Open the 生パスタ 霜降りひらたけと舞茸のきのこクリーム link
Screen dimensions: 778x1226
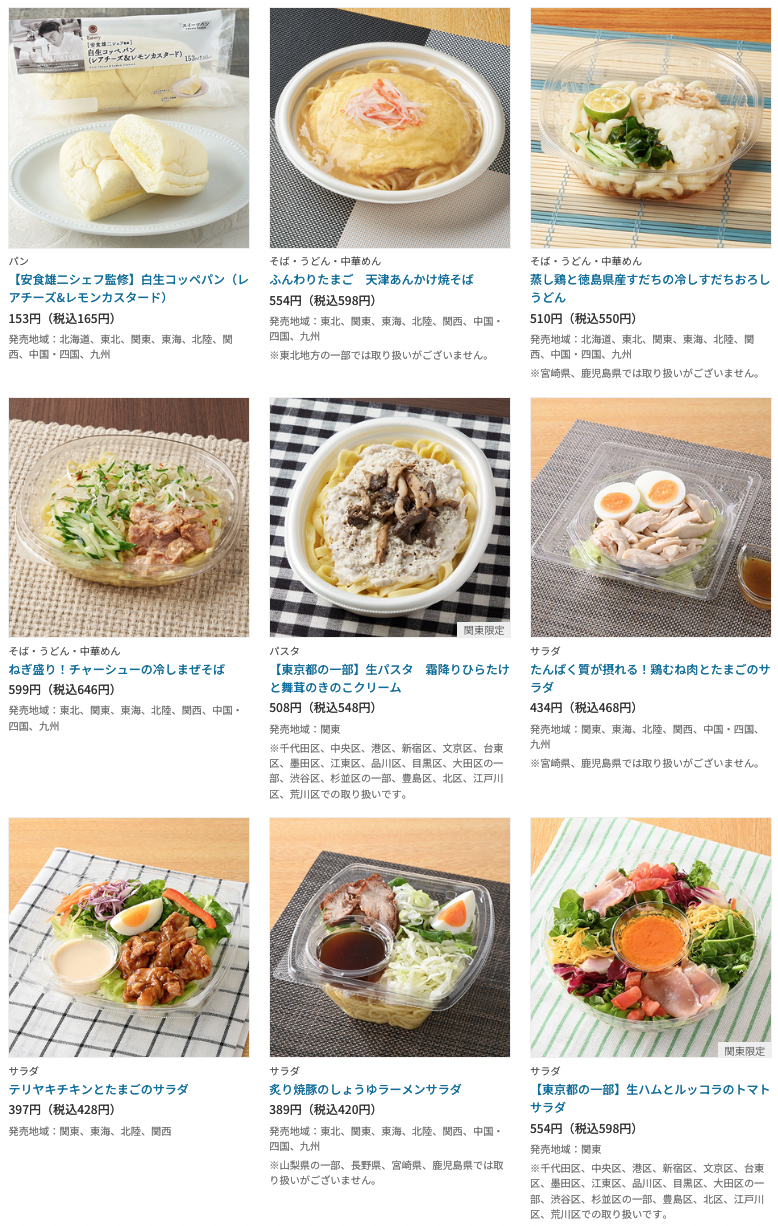tap(389, 678)
